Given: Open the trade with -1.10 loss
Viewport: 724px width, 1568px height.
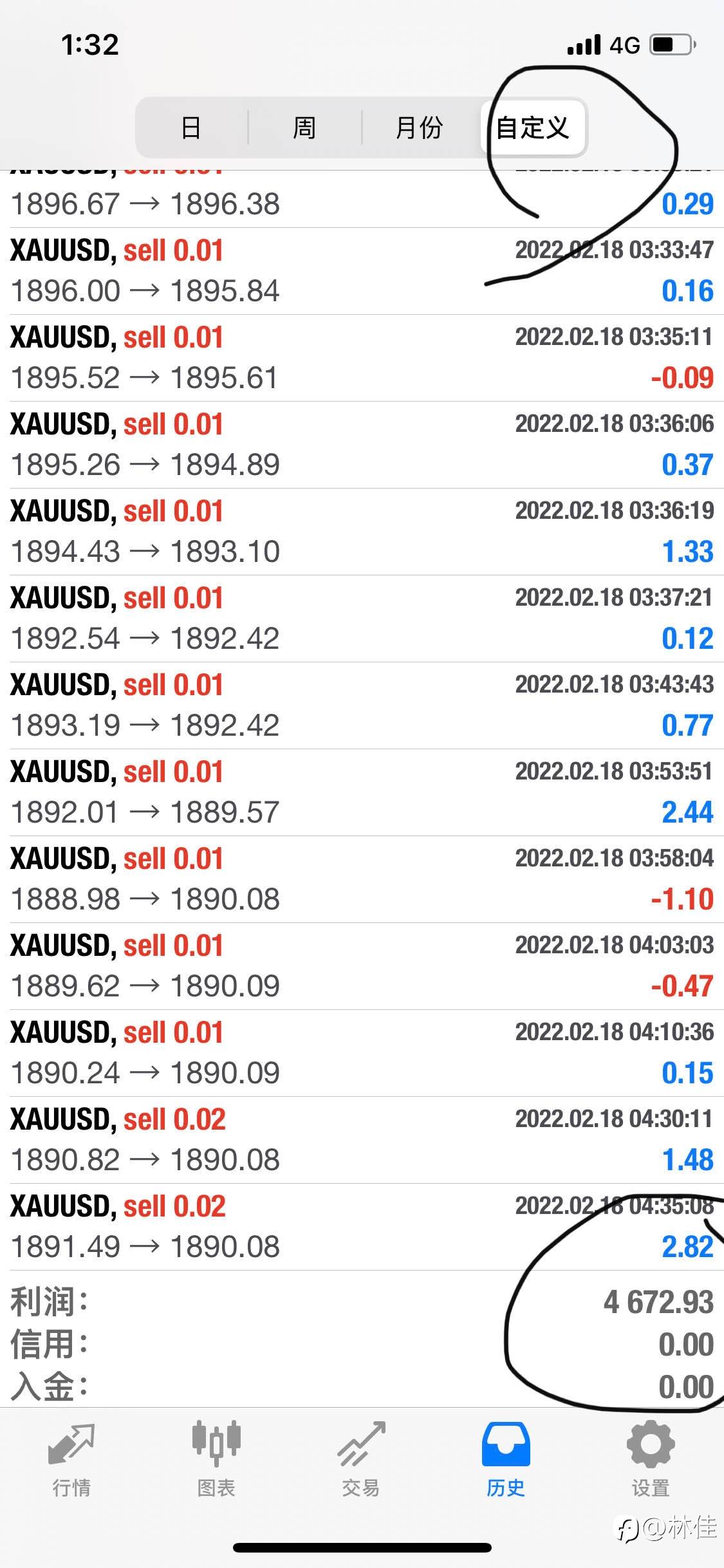Looking at the screenshot, I should (362, 879).
